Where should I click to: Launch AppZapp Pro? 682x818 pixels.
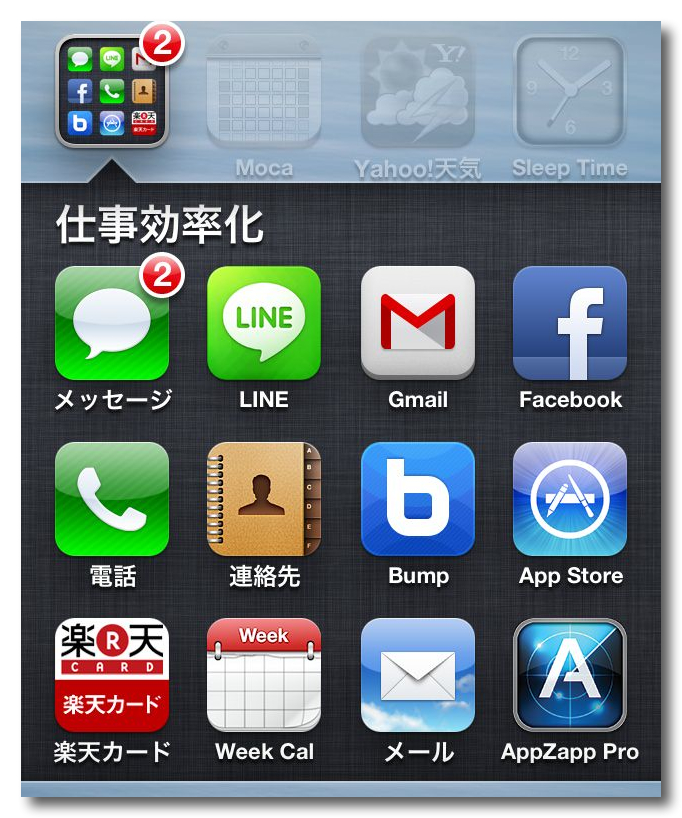pos(570,674)
